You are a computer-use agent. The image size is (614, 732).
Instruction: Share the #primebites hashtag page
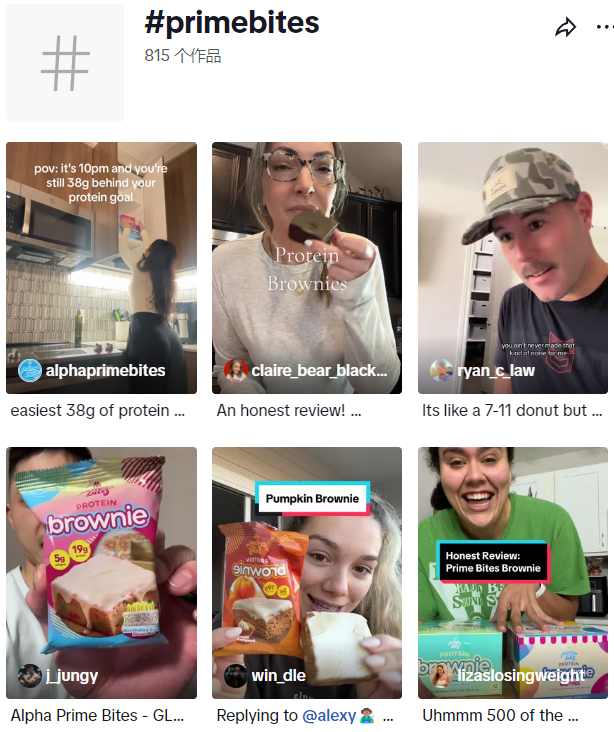(x=566, y=27)
